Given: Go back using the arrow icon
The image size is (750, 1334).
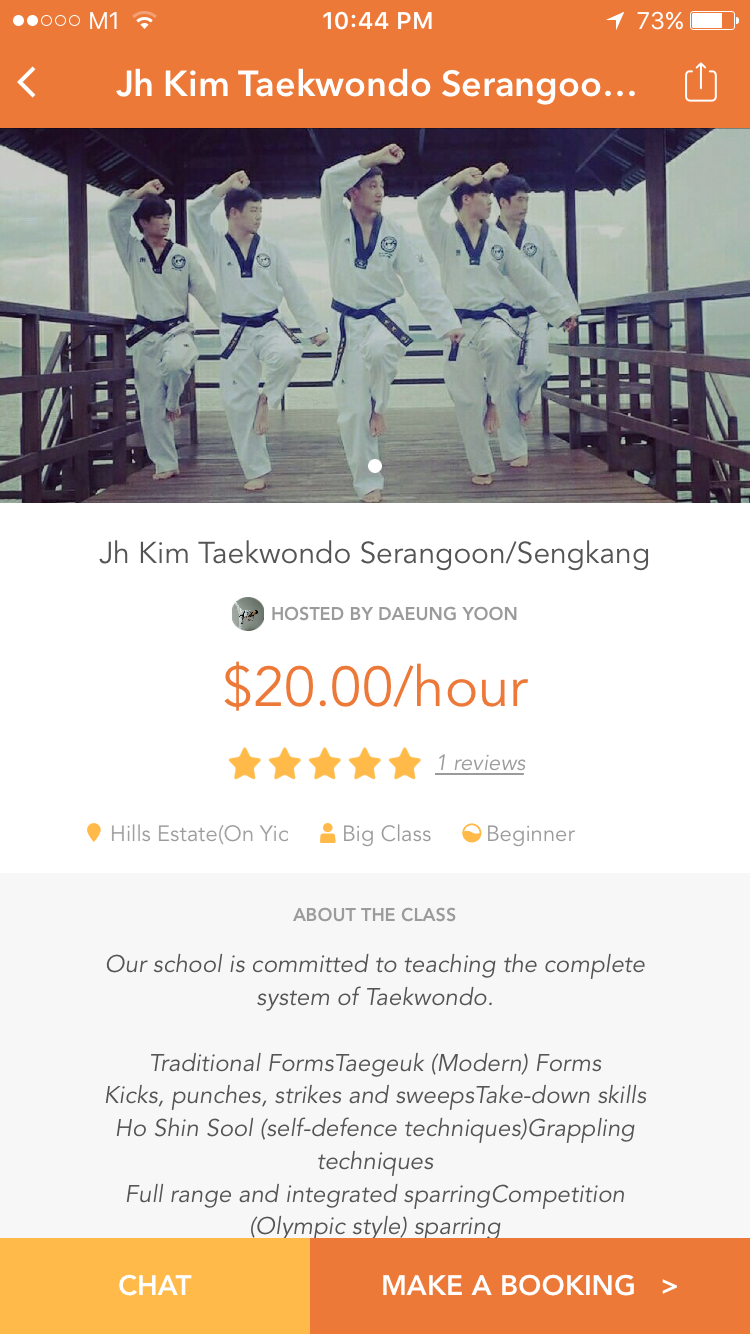Looking at the screenshot, I should click(x=28, y=83).
